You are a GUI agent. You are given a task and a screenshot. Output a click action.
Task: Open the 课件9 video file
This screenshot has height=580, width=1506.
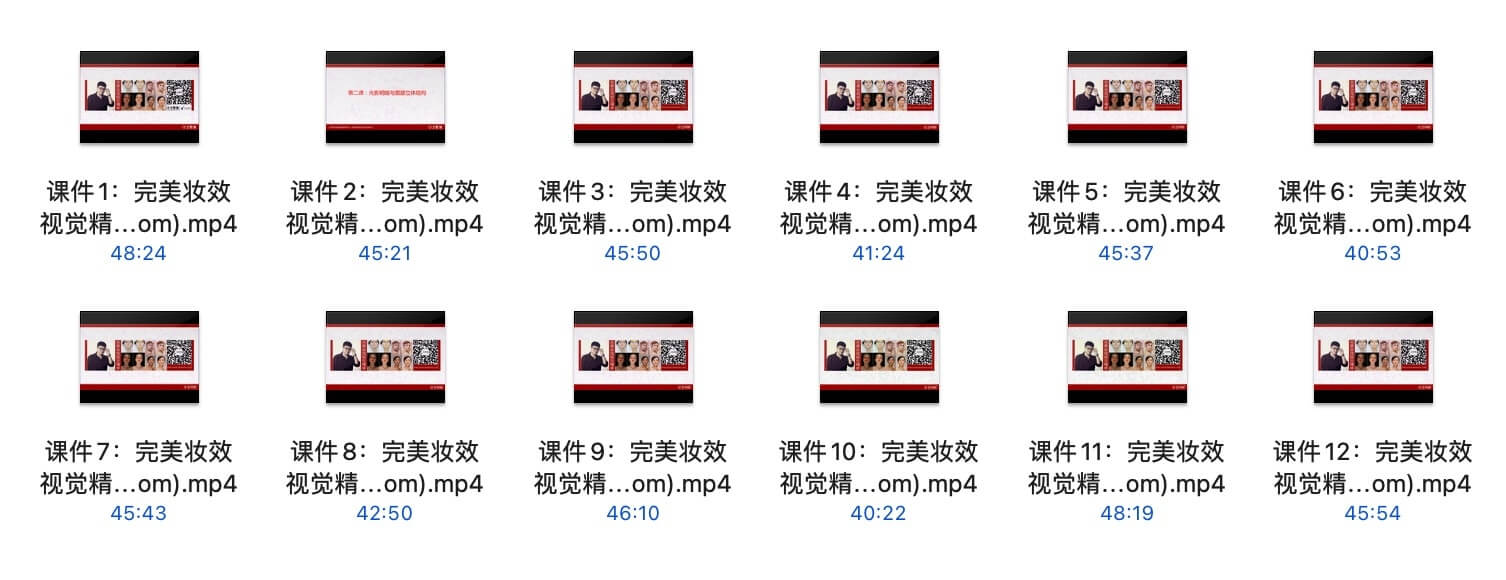click(633, 357)
